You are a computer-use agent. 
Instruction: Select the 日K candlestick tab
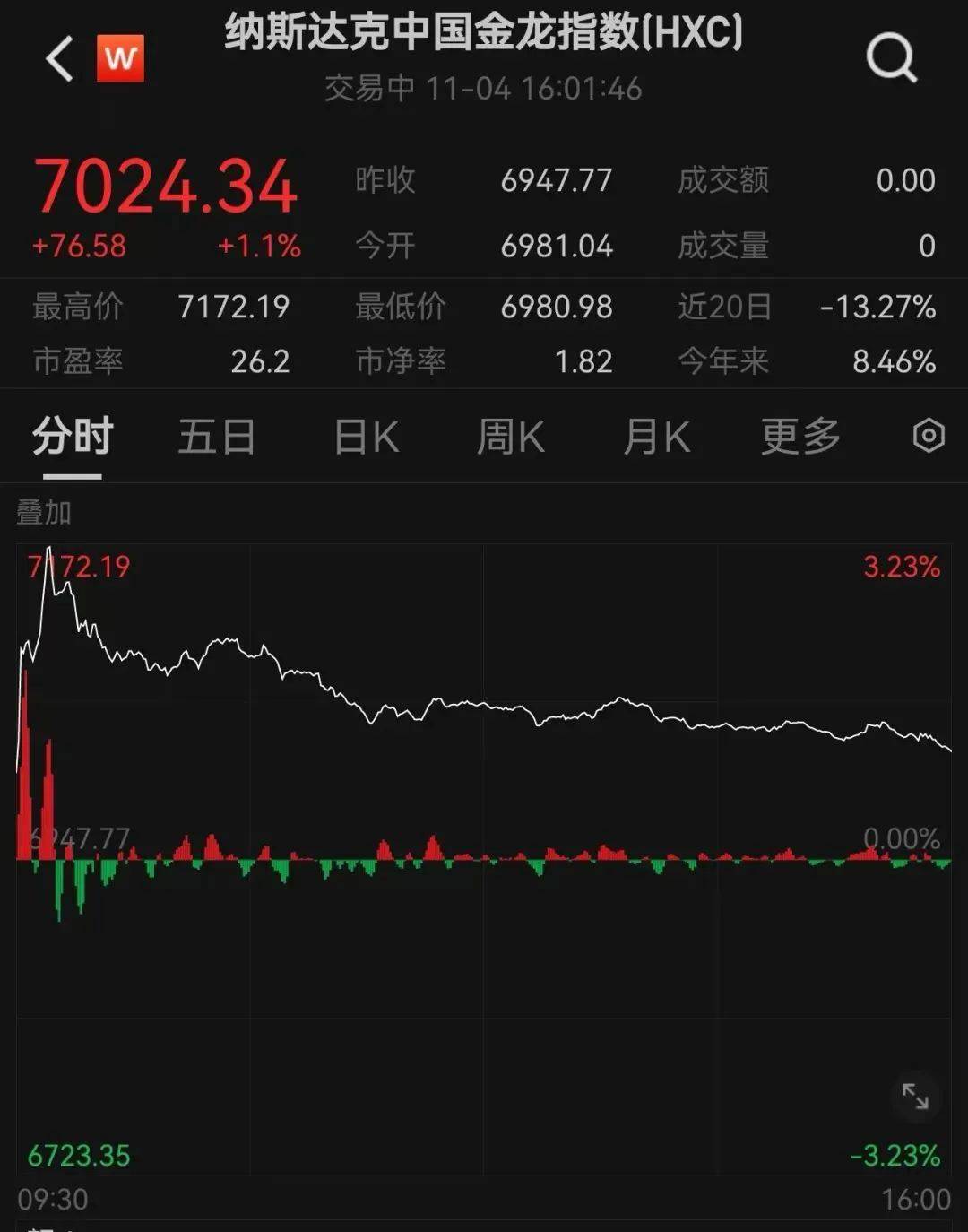[364, 437]
